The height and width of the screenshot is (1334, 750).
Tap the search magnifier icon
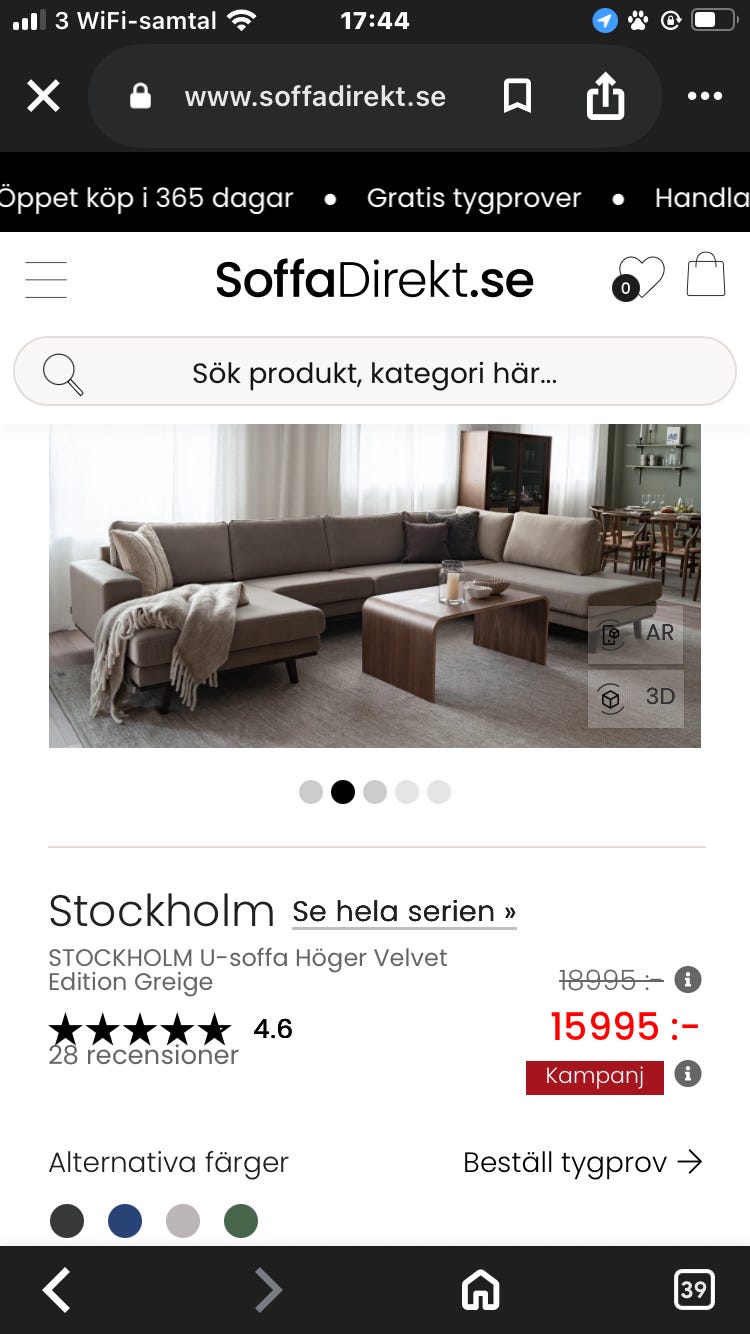click(x=61, y=372)
